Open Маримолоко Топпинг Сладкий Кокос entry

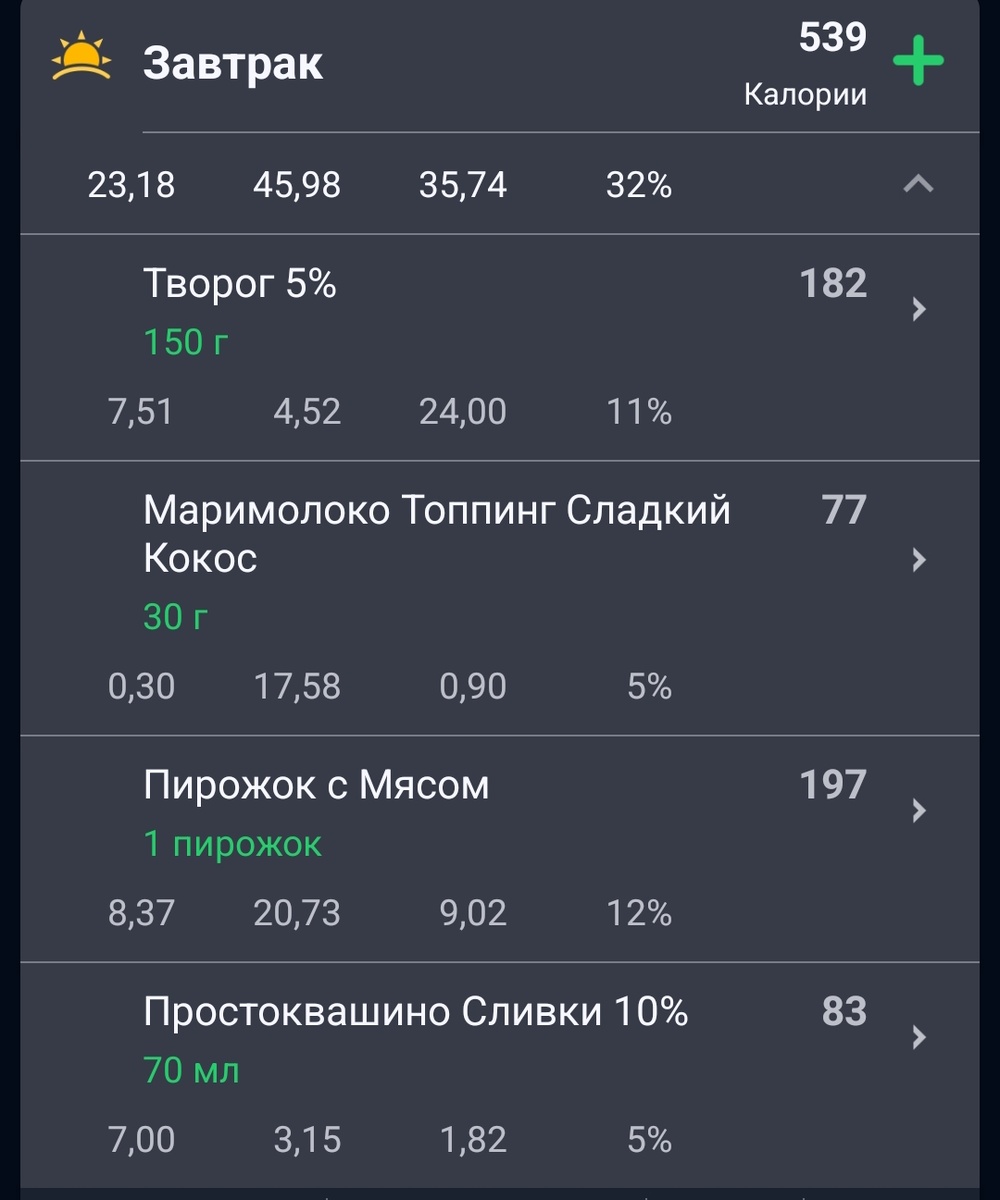pyautogui.click(x=500, y=598)
